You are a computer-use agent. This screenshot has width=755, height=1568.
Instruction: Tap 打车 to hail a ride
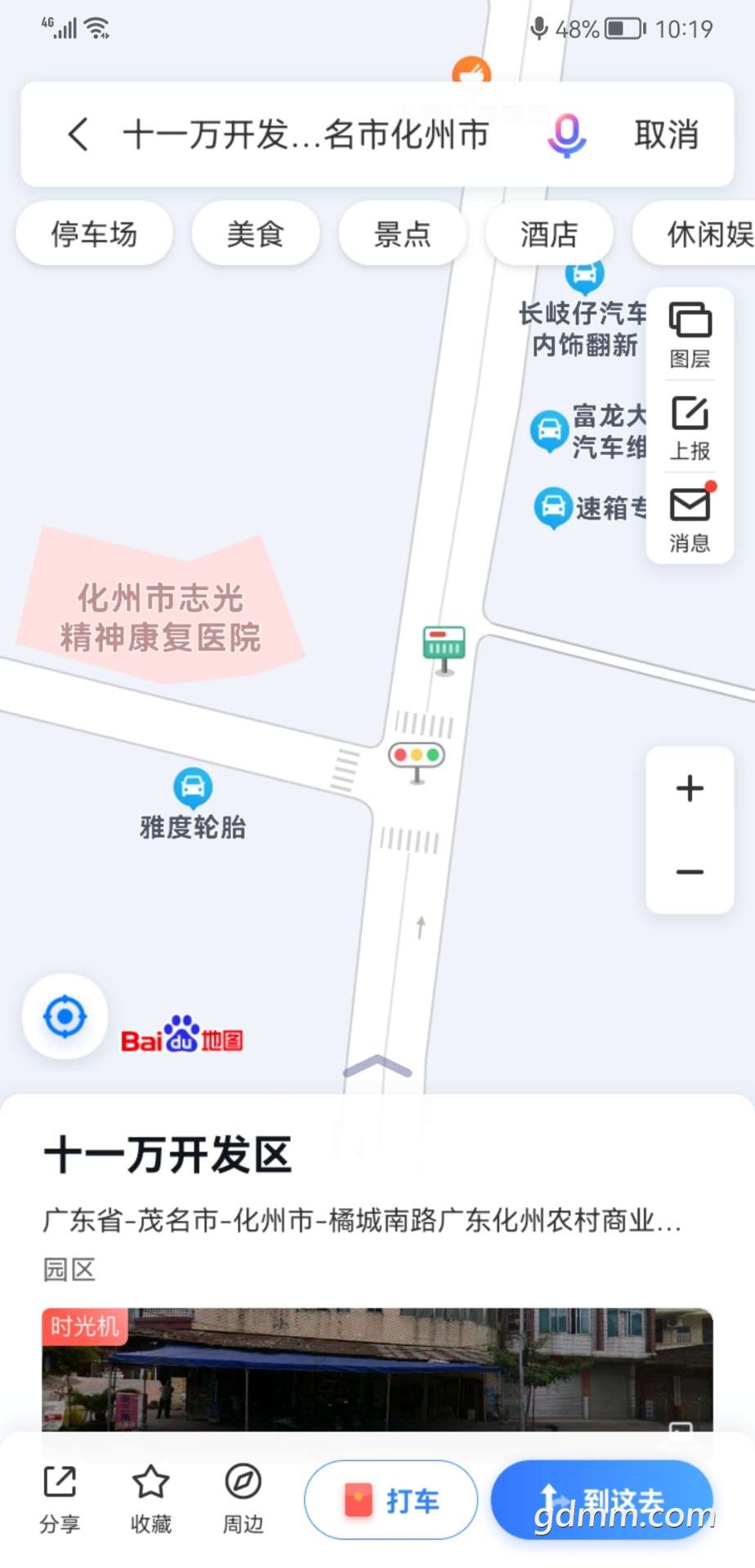(391, 1499)
